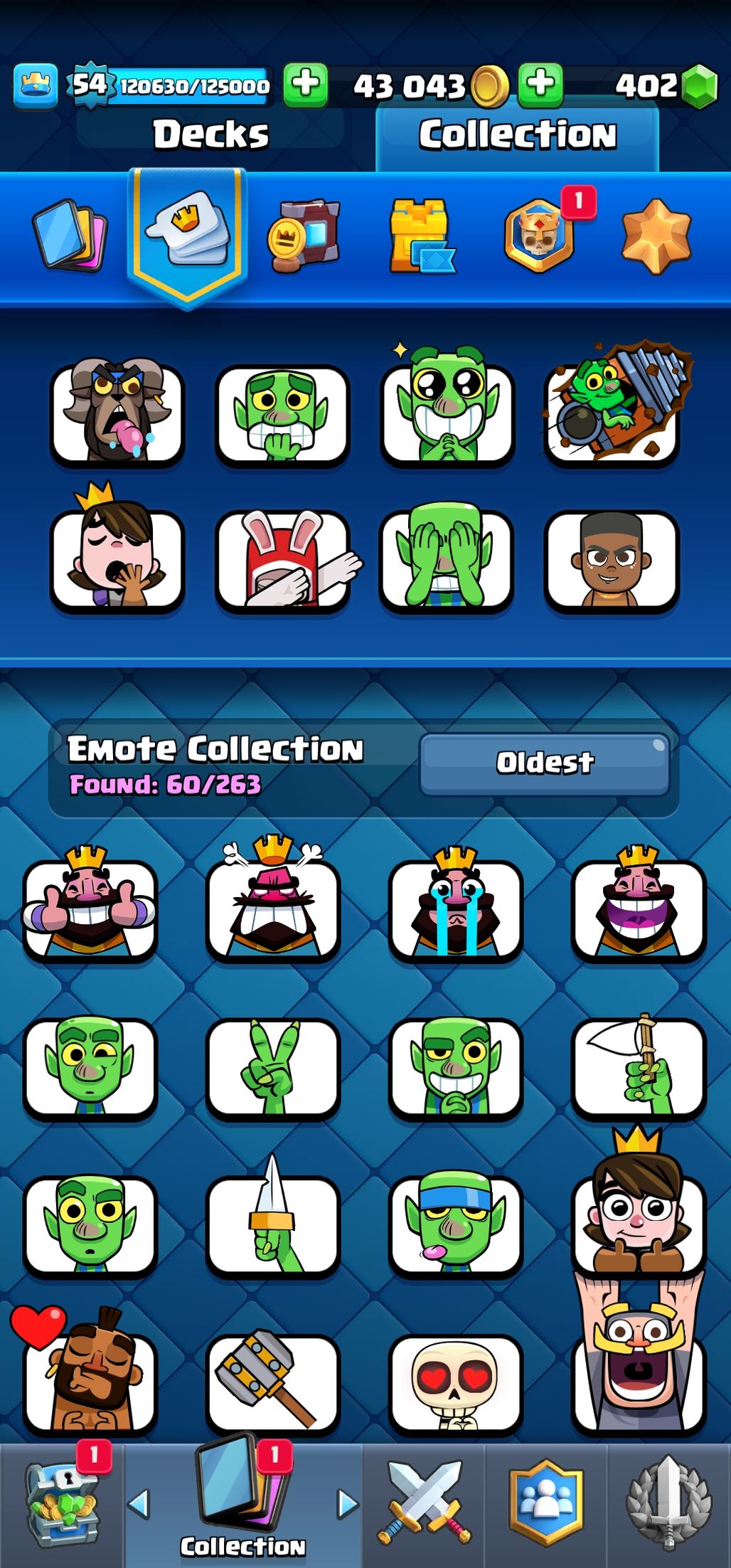Tap the plus button next to gold
This screenshot has height=1568, width=731.
pyautogui.click(x=540, y=85)
